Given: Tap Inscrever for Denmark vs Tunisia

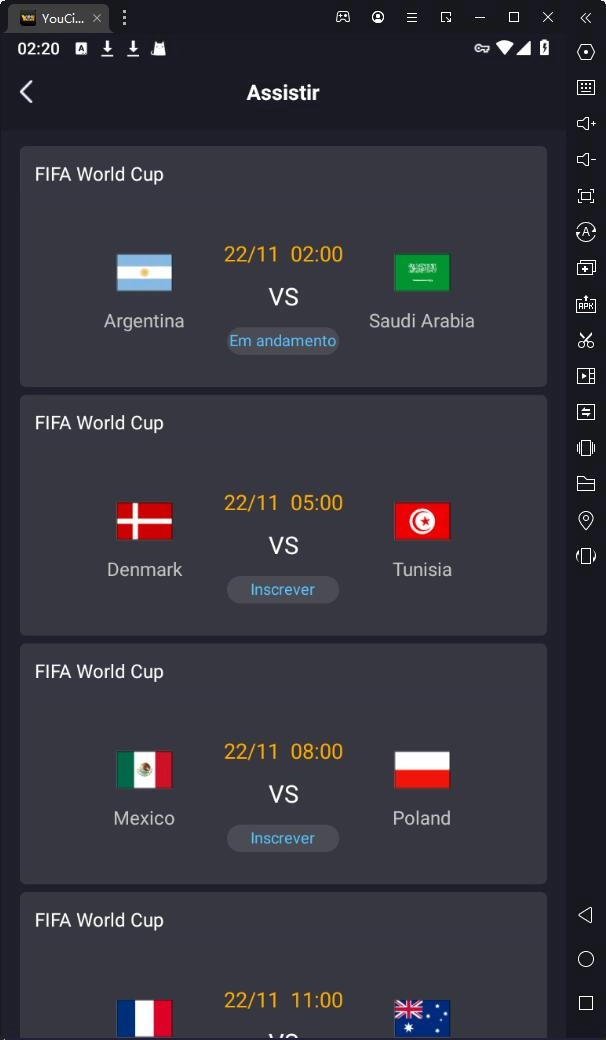Looking at the screenshot, I should [x=283, y=590].
